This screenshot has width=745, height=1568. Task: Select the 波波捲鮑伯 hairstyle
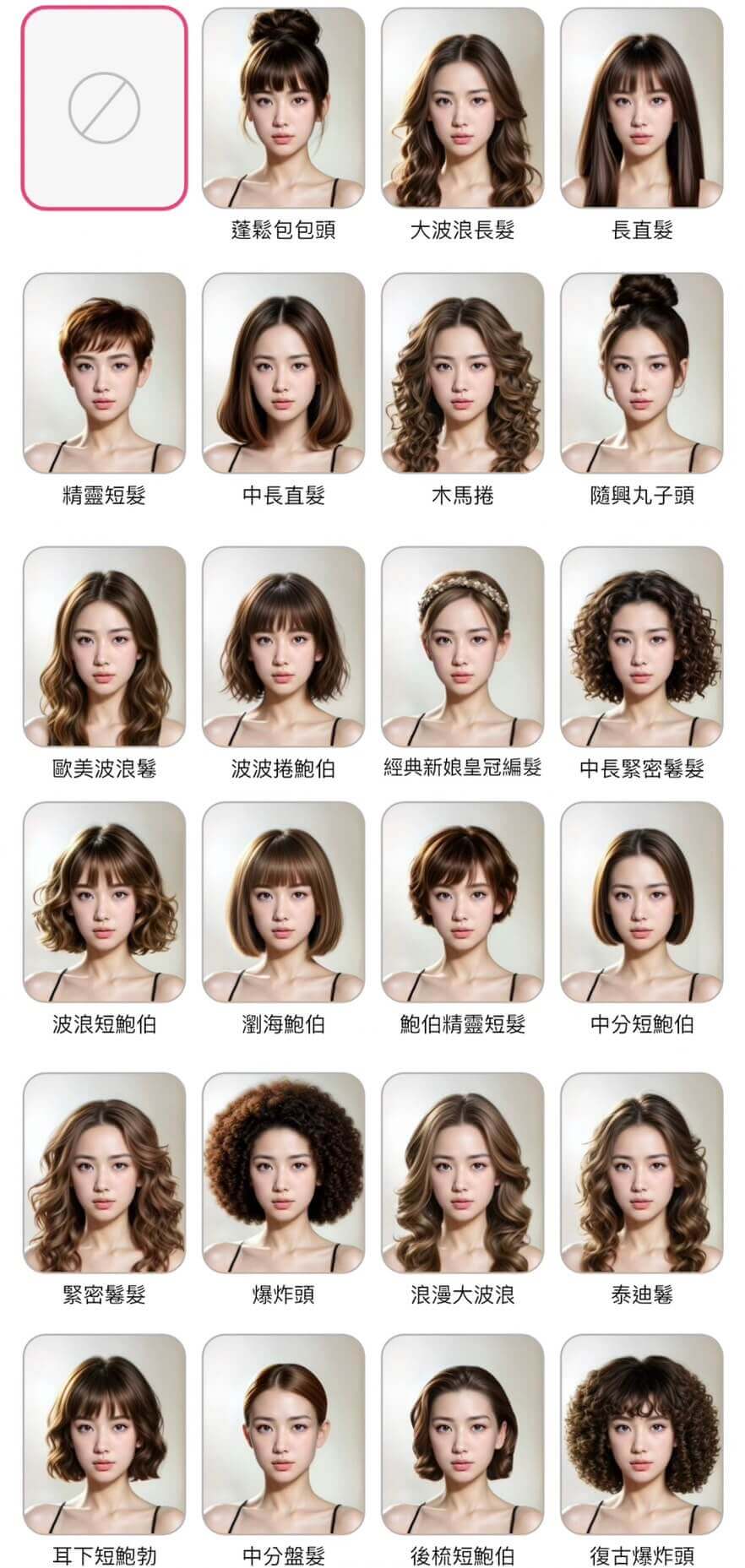coord(283,646)
